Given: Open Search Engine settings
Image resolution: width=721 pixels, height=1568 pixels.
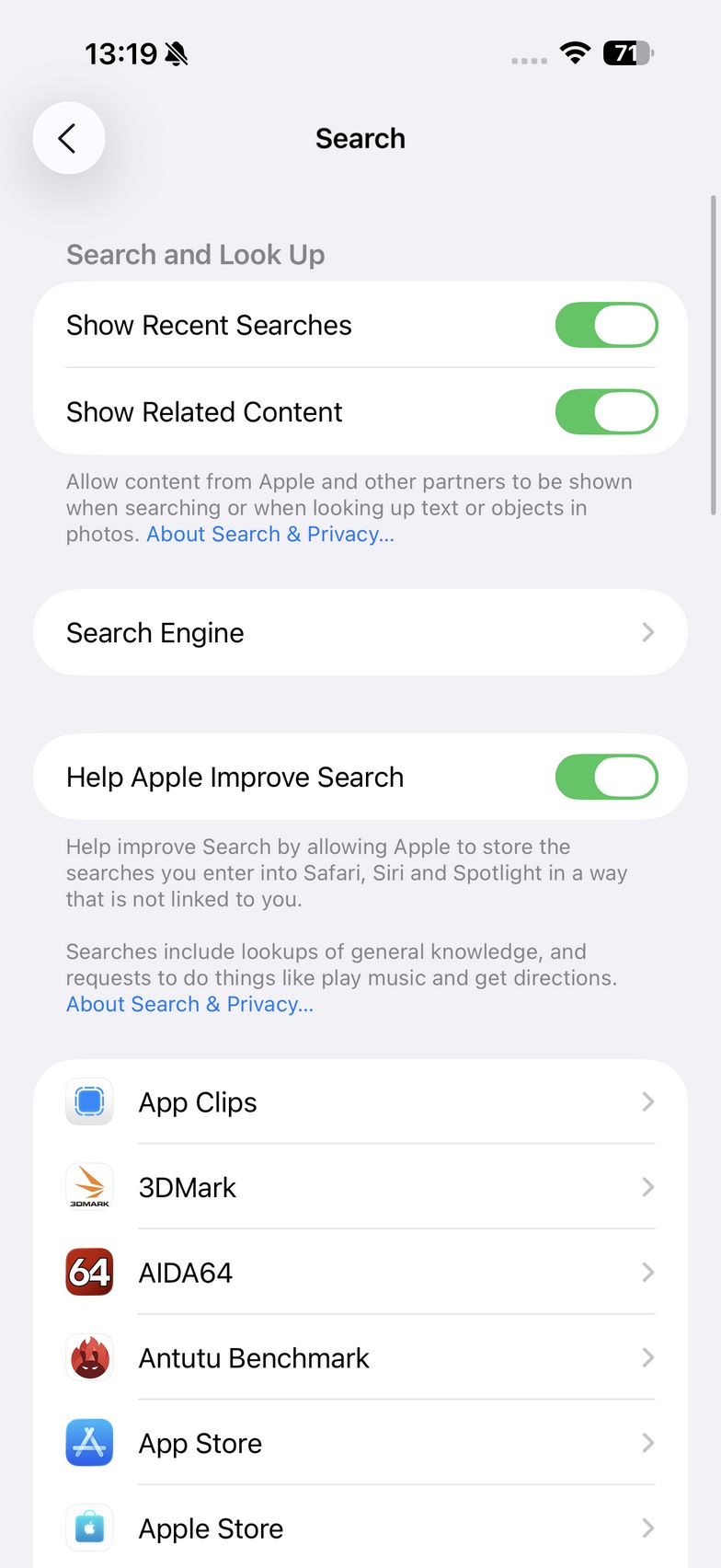Looking at the screenshot, I should (360, 633).
